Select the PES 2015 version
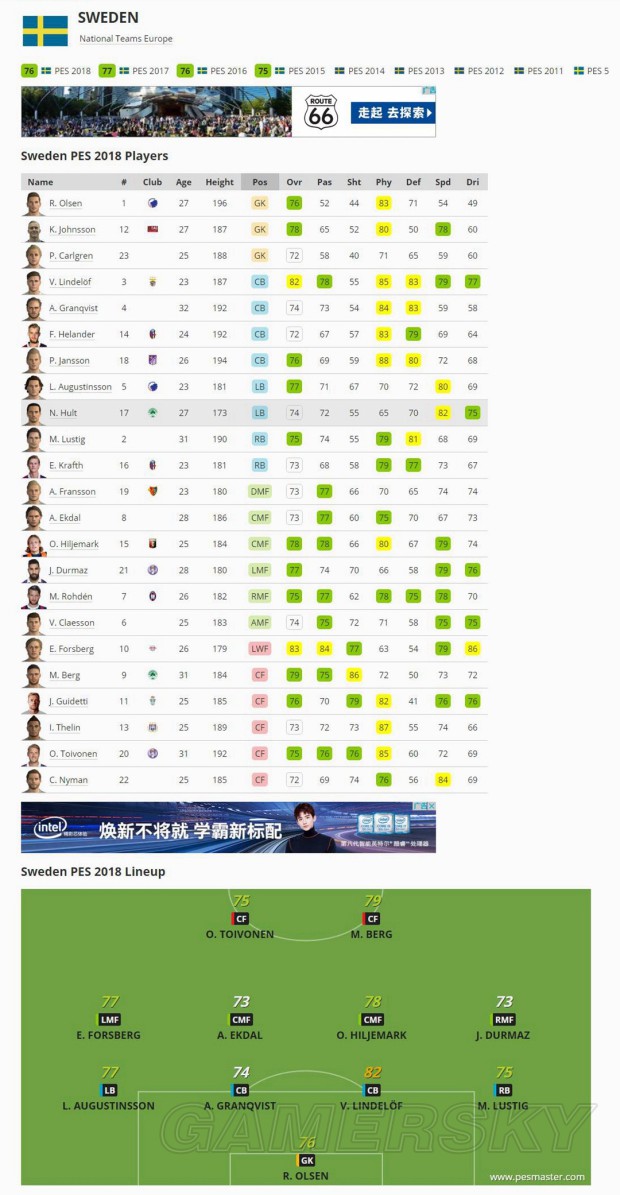This screenshot has width=620, height=1195. [x=306, y=71]
